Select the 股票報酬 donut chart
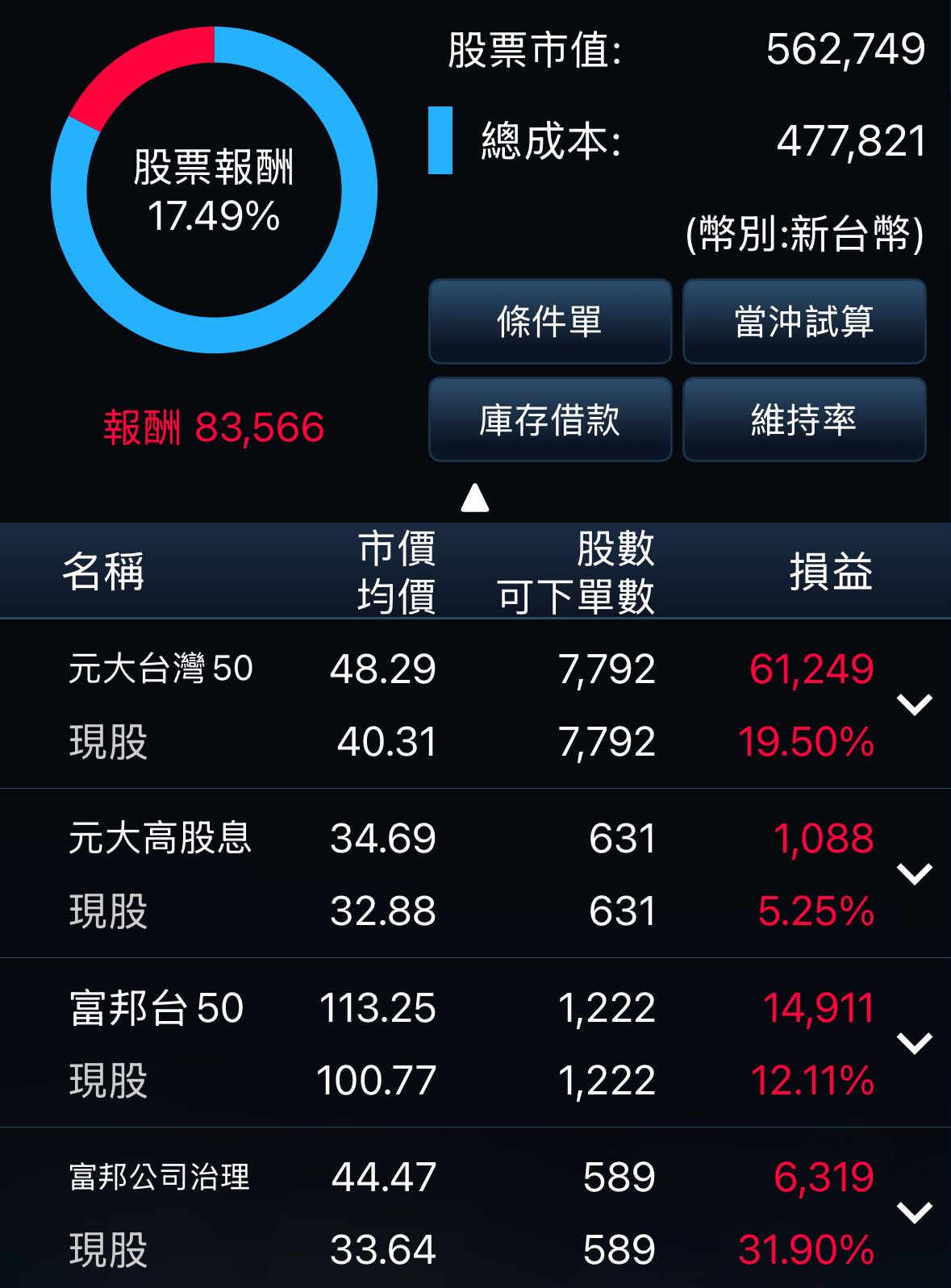Image resolution: width=951 pixels, height=1288 pixels. click(x=214, y=187)
